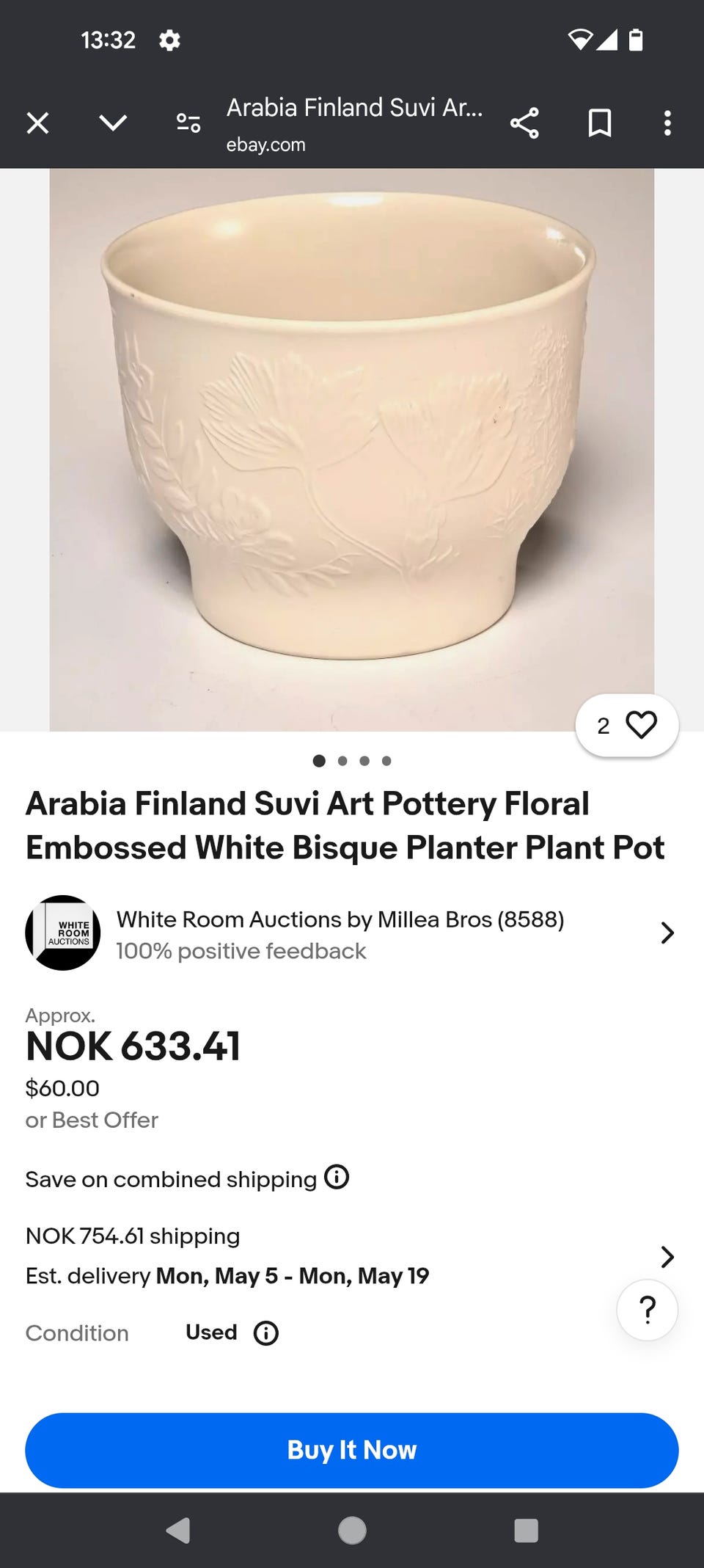This screenshot has height=1568, width=704.
Task: Open shipping and delivery details
Action: (667, 1257)
